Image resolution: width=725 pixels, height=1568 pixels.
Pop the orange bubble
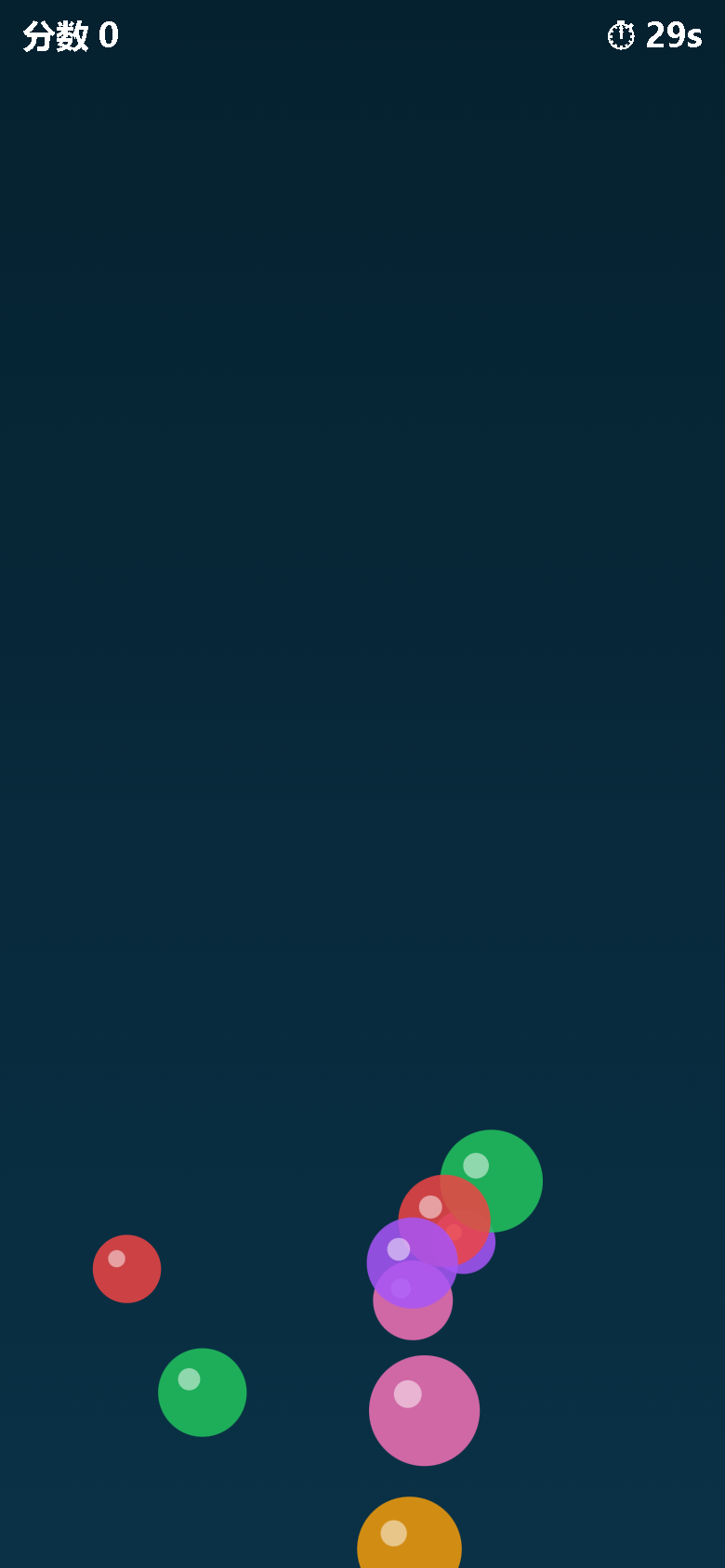409,1535
